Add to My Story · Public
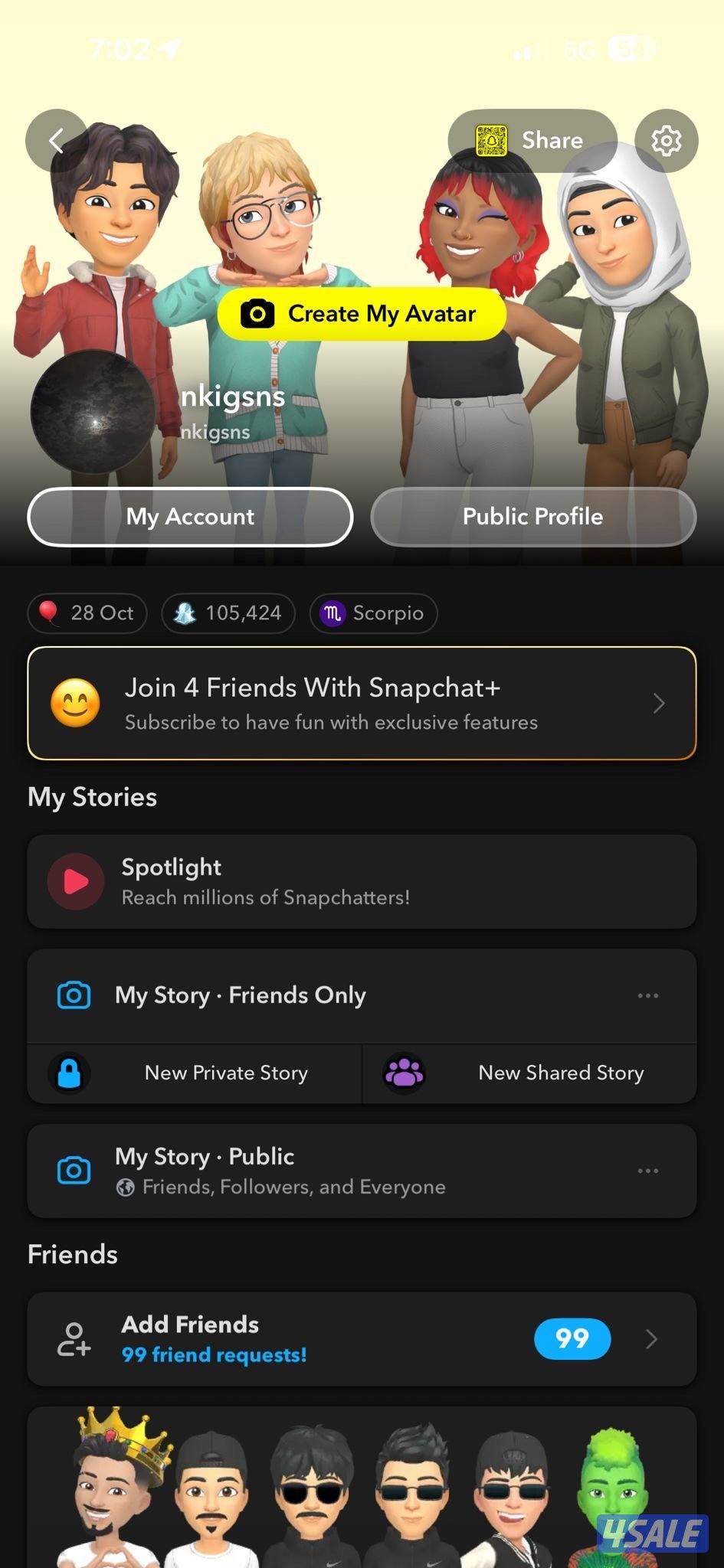 pos(280,1170)
